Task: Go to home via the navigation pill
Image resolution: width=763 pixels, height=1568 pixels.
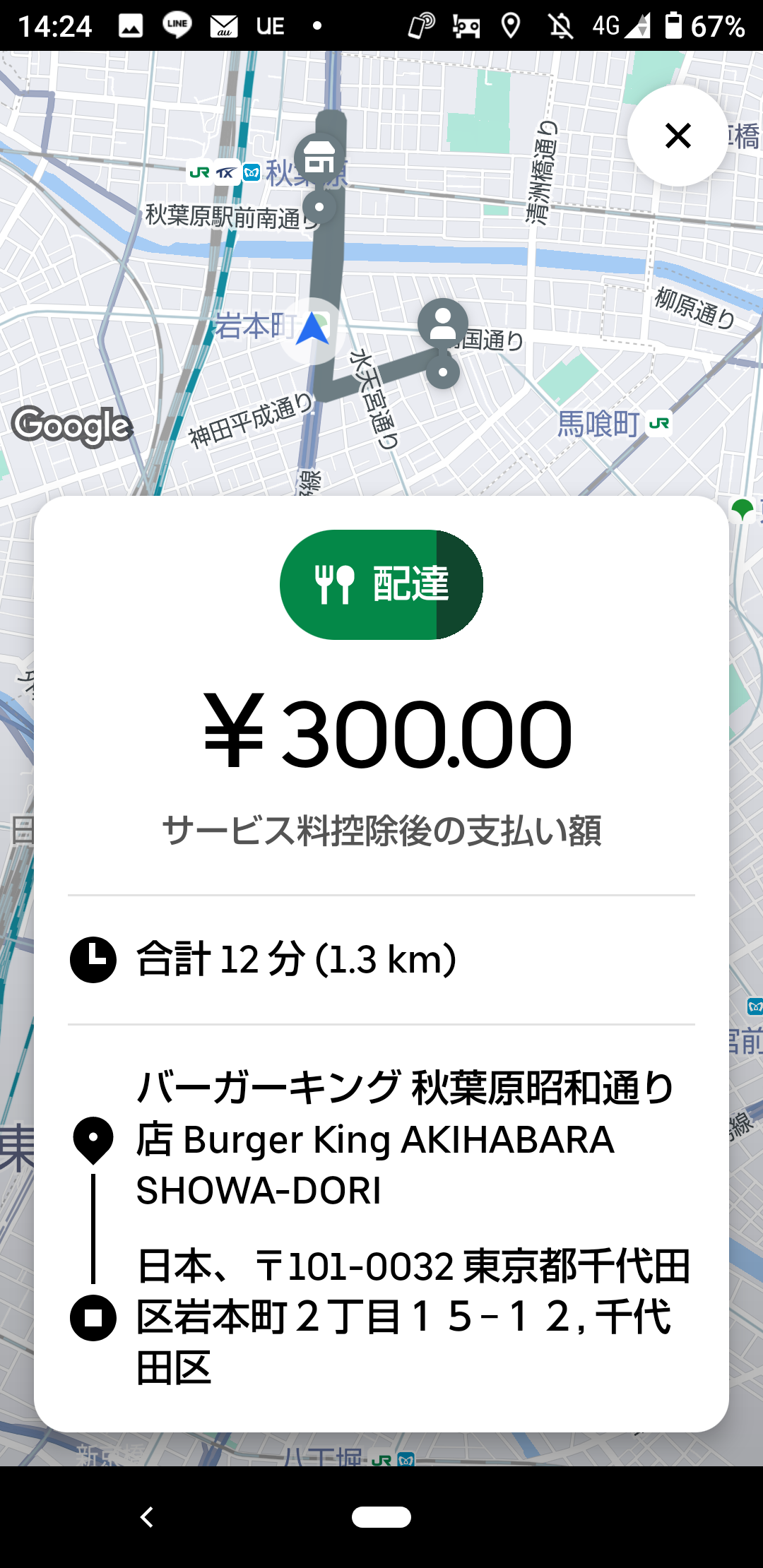Action: point(381,1516)
